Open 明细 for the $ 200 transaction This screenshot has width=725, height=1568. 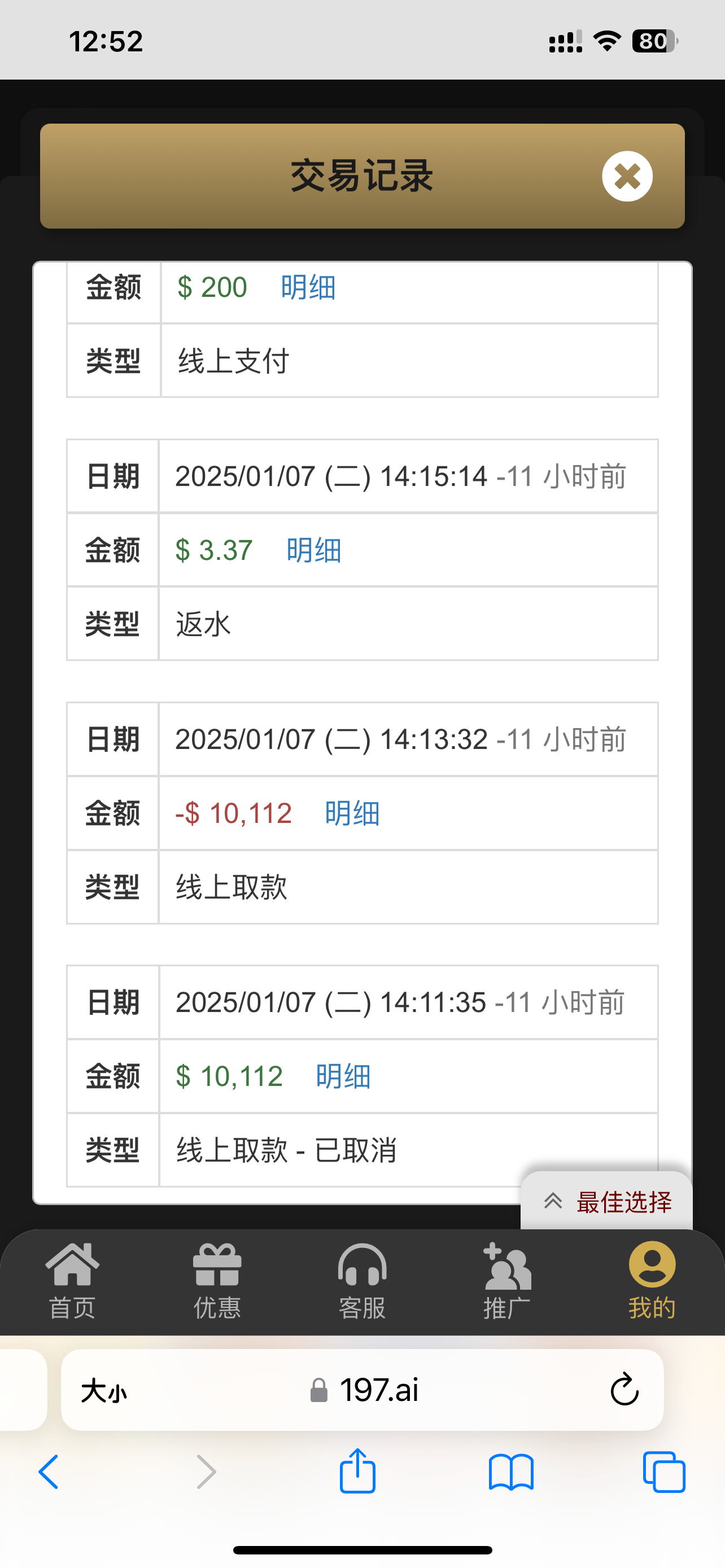(308, 287)
